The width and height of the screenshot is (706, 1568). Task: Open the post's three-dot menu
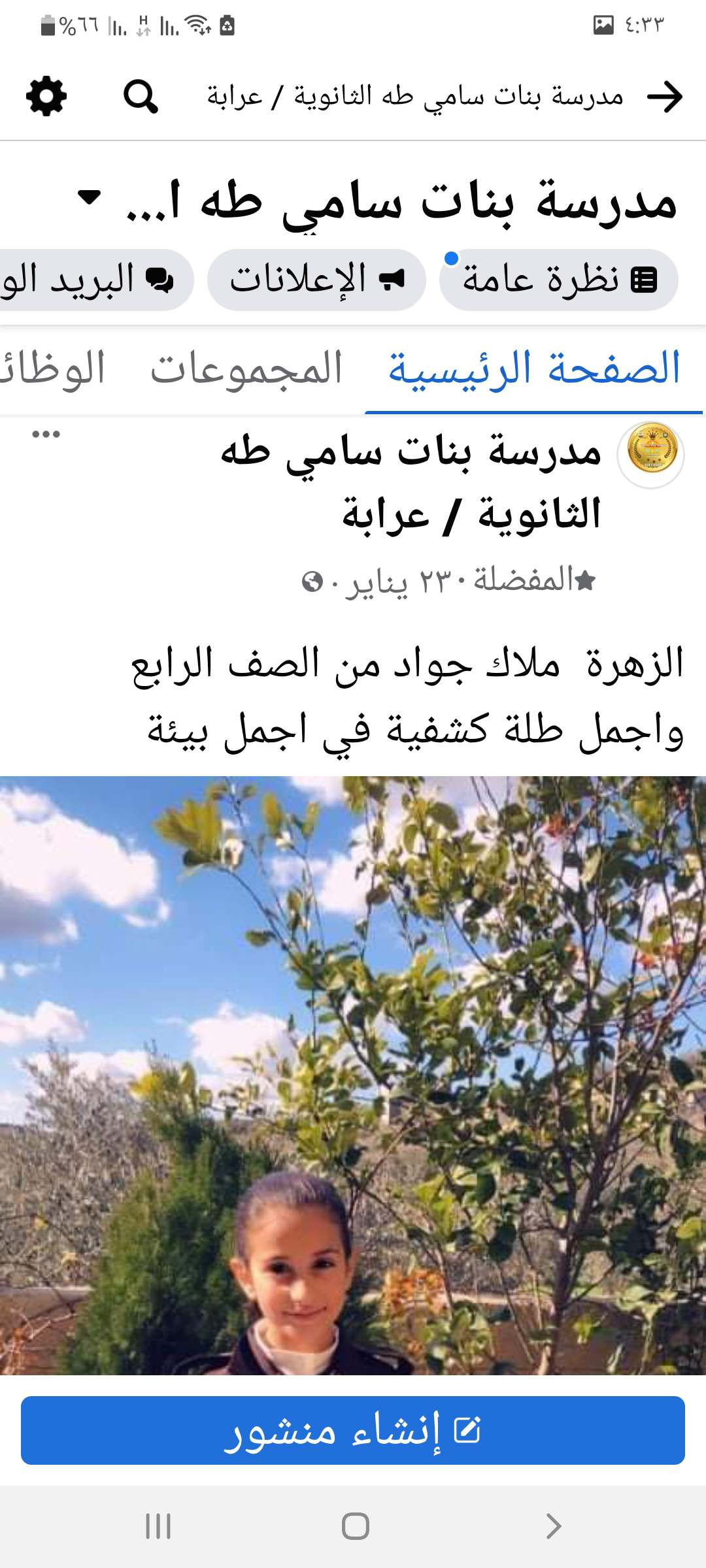point(46,434)
